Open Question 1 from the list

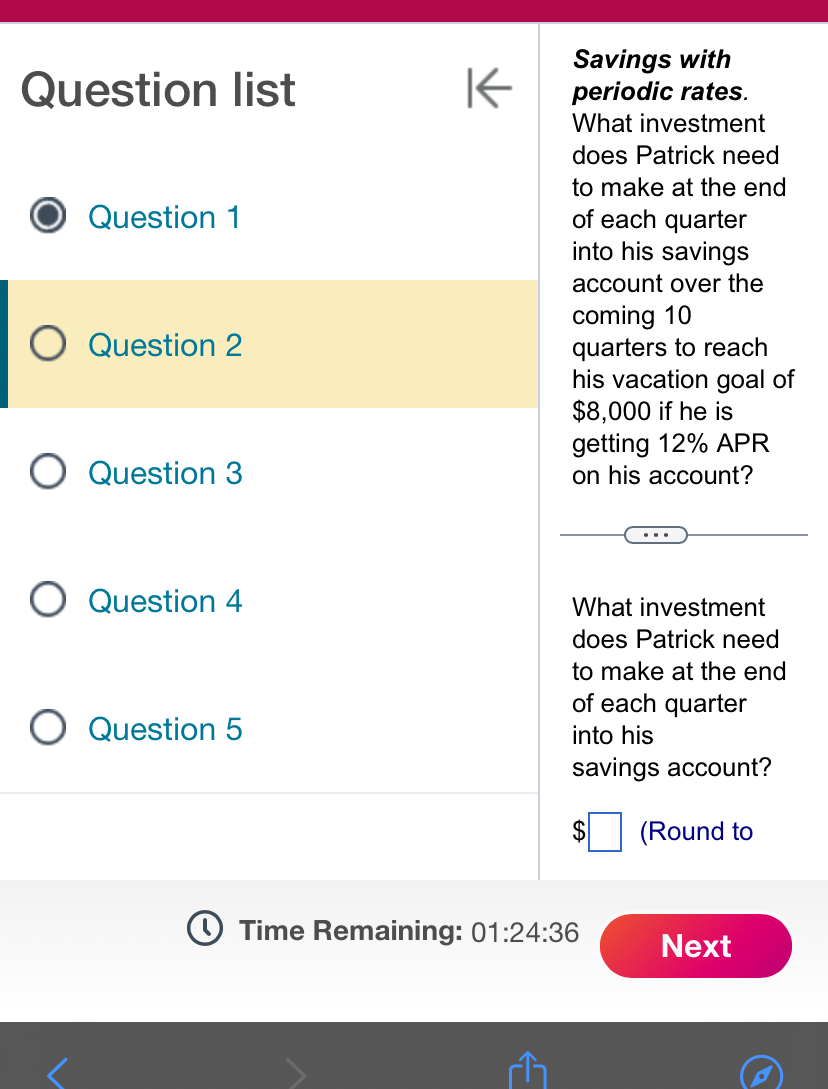(x=164, y=216)
